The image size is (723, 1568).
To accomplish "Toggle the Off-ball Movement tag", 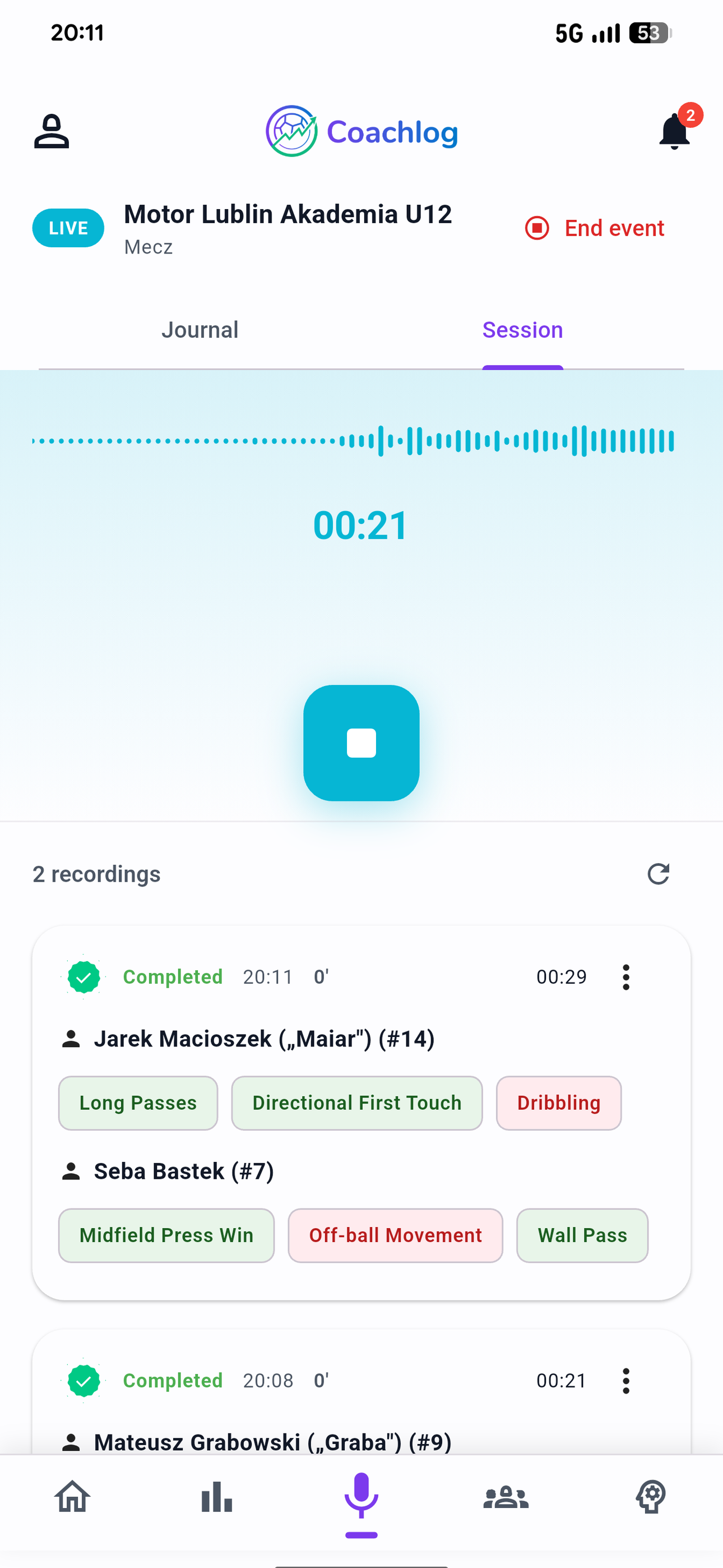I will tap(395, 1235).
